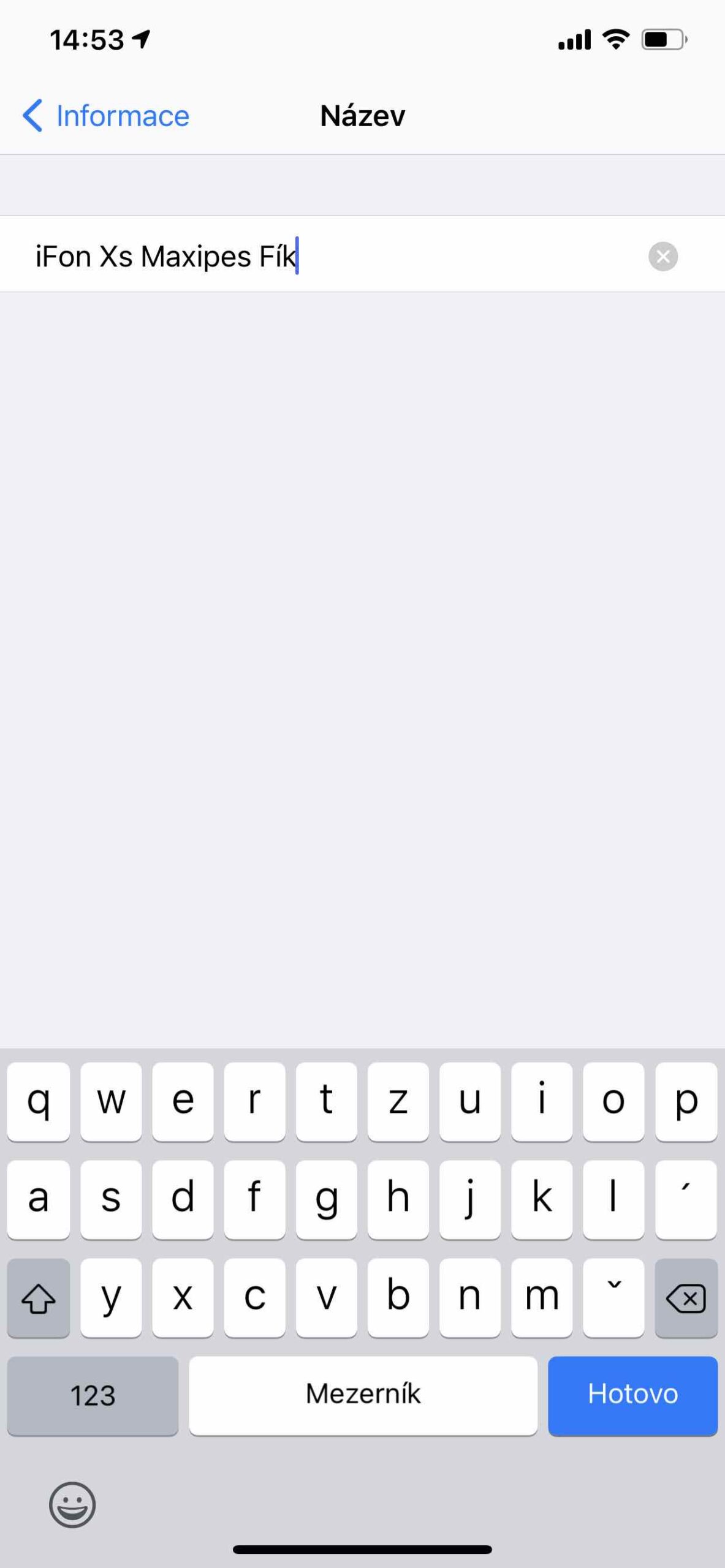Tap the Hotovo button
The image size is (725, 1568).
pos(632,1396)
